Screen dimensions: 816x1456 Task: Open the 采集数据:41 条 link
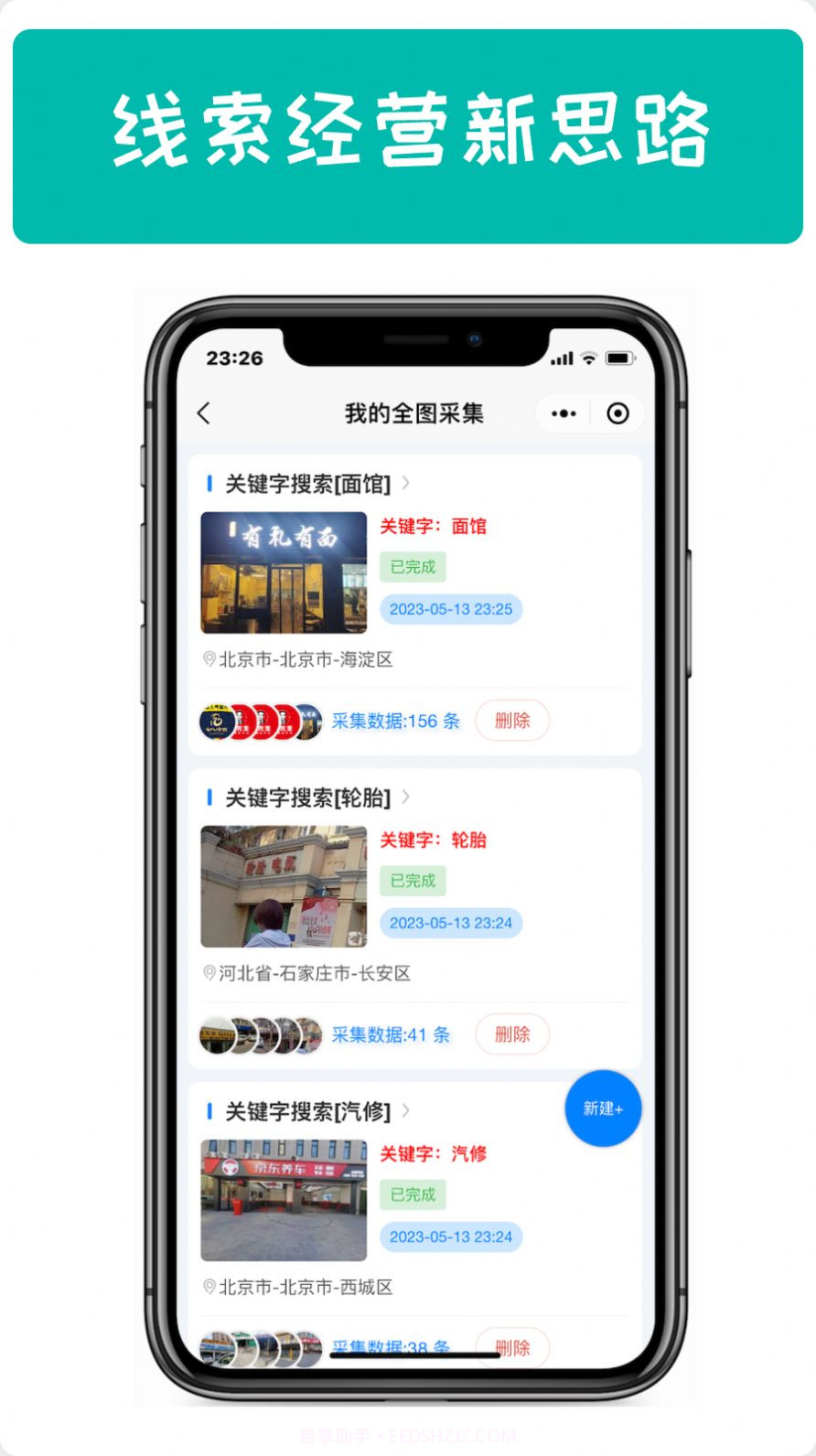tap(392, 1034)
